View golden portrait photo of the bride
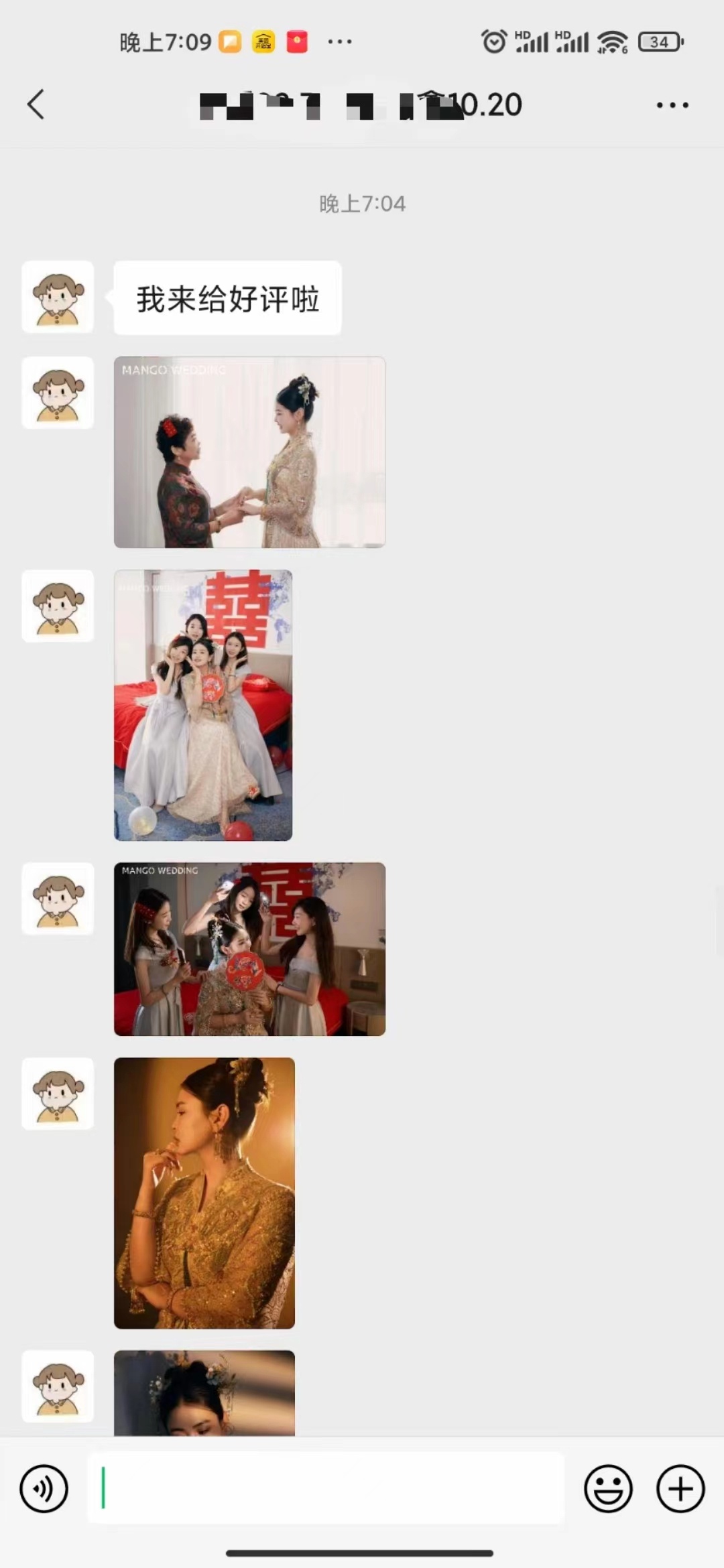 pyautogui.click(x=204, y=1193)
